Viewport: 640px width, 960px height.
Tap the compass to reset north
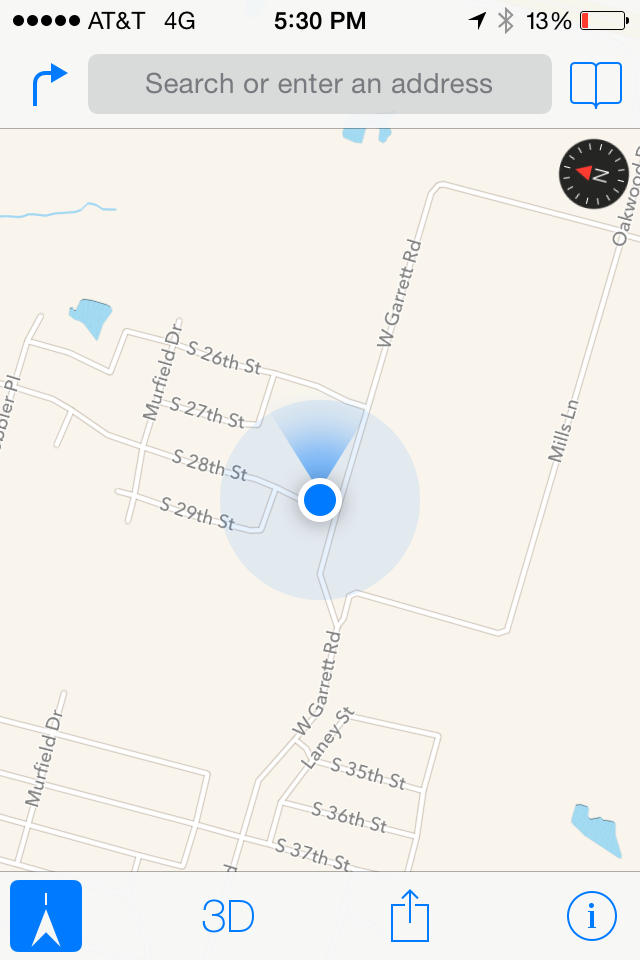(598, 174)
